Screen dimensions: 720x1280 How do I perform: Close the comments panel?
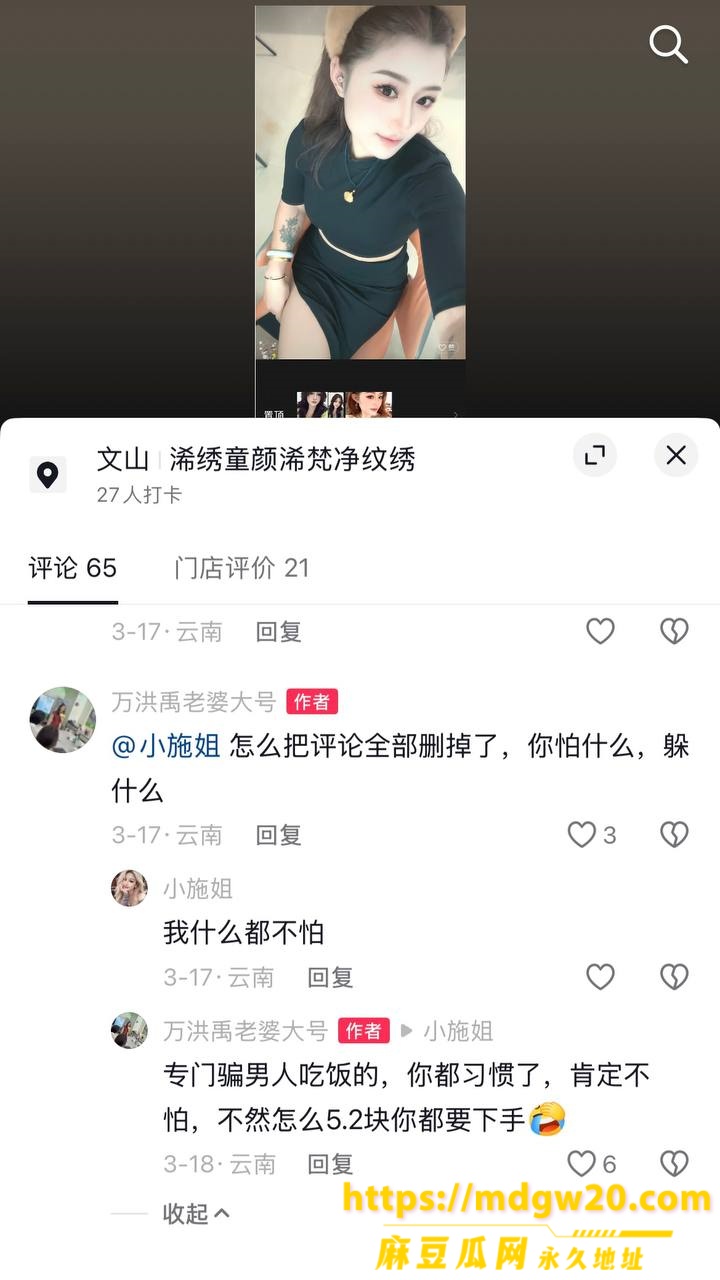pyautogui.click(x=676, y=456)
